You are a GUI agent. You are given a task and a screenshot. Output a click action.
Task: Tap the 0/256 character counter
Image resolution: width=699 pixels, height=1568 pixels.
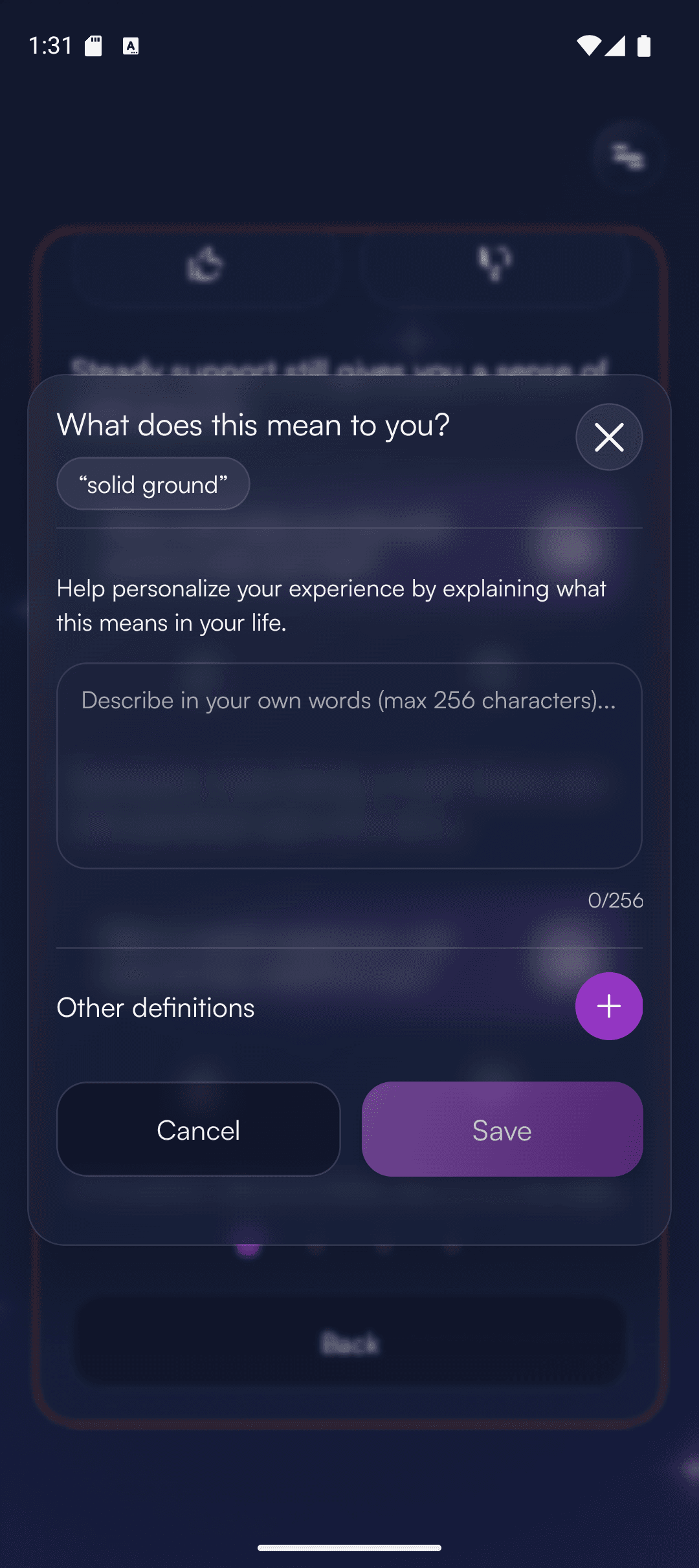[614, 900]
